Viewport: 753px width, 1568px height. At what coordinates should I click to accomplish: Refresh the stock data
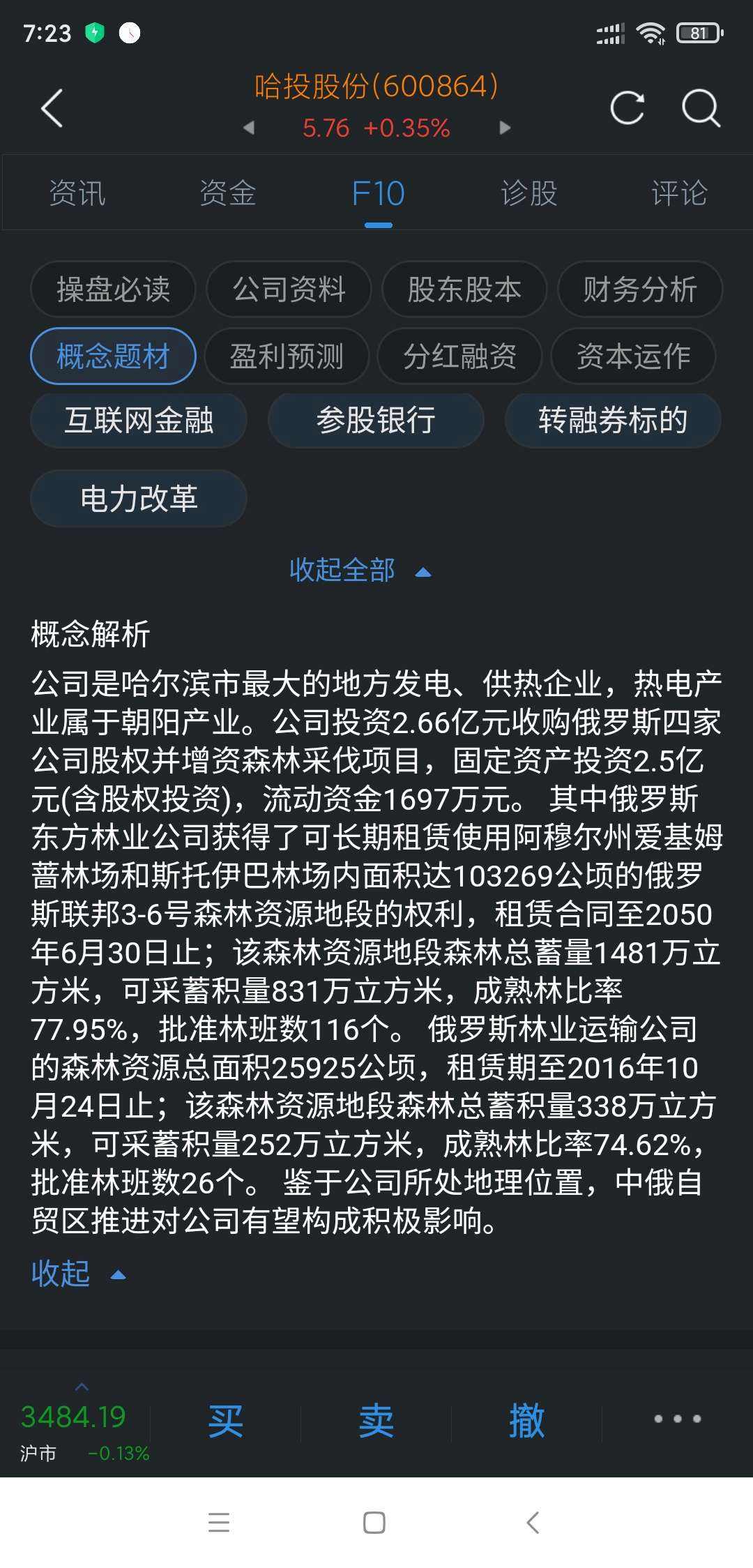(x=628, y=108)
